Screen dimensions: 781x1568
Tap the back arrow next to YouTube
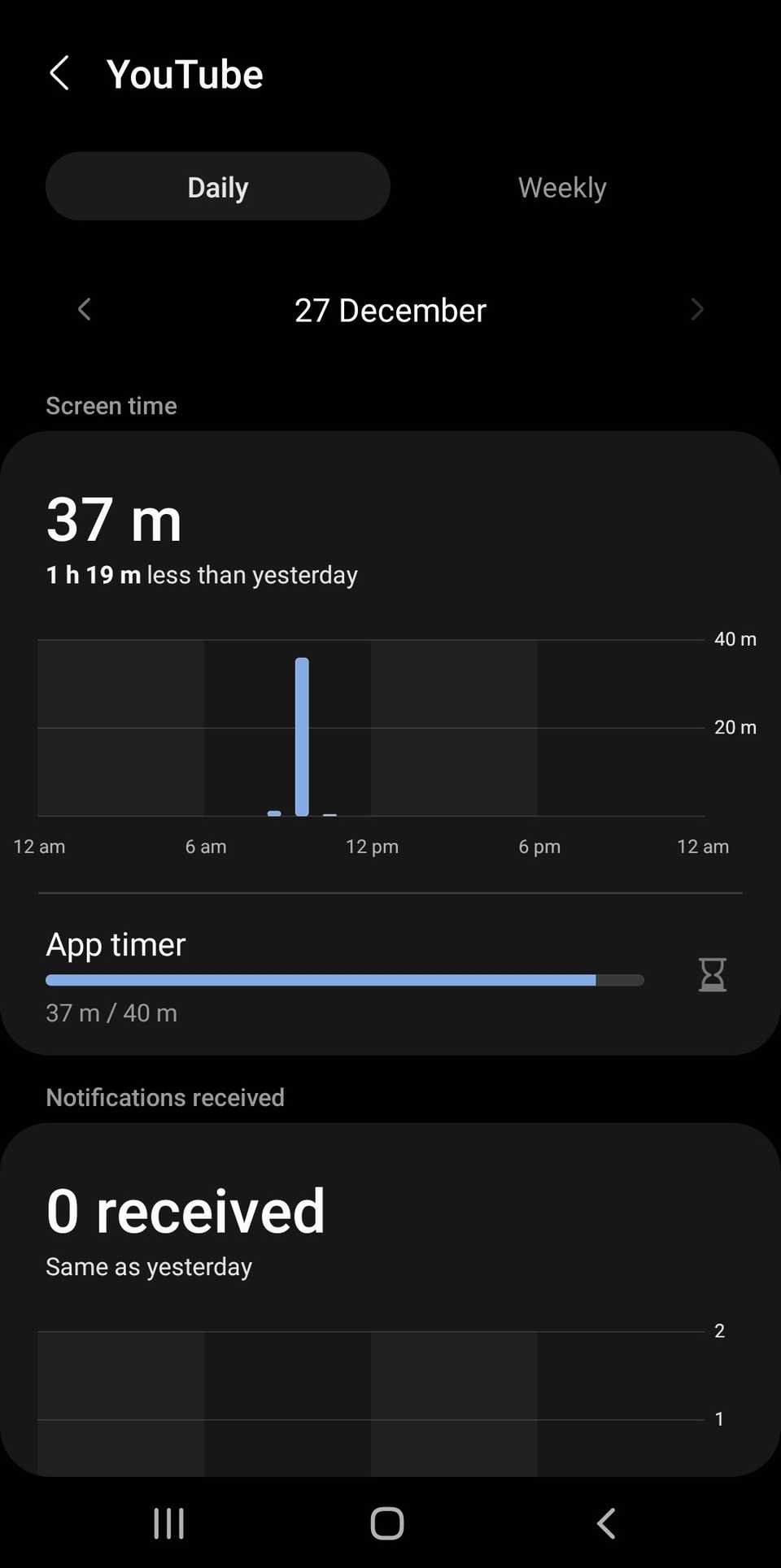coord(59,73)
